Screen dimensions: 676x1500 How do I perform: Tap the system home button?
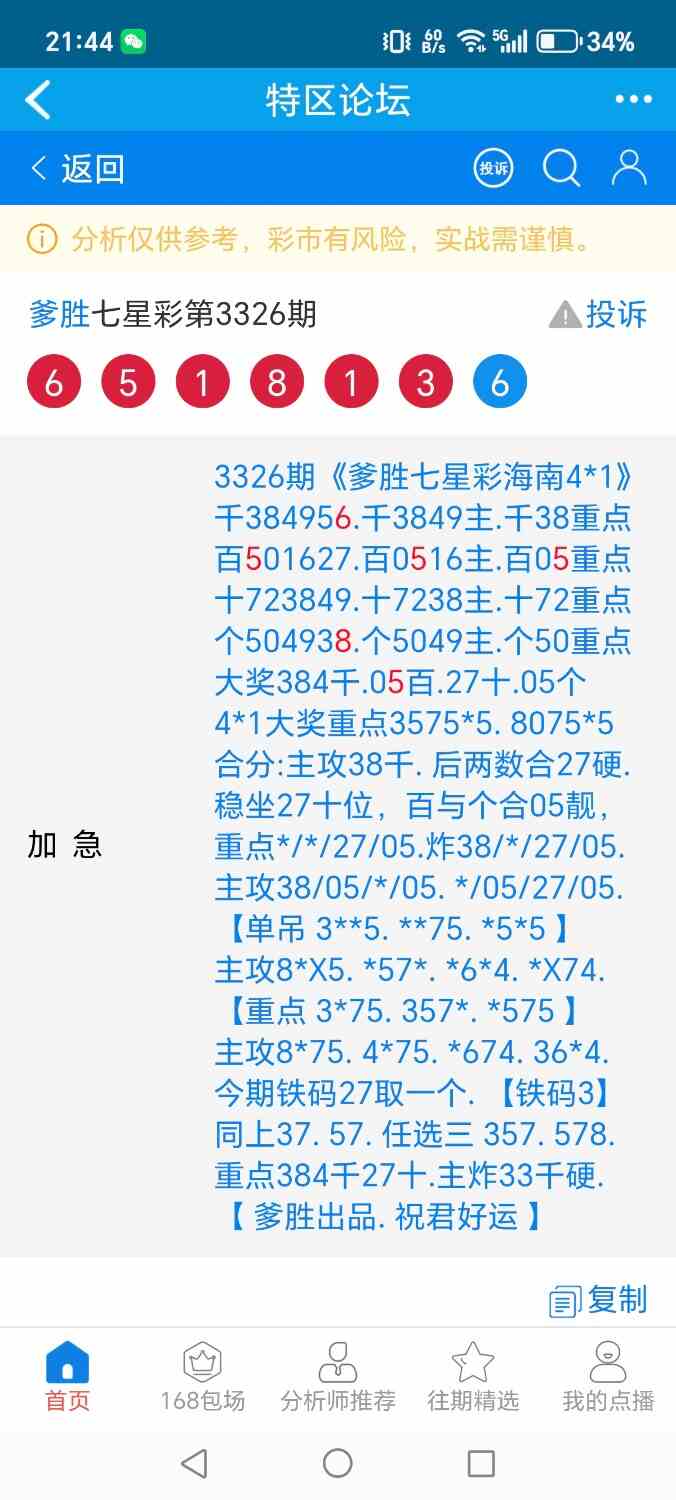pos(338,1463)
